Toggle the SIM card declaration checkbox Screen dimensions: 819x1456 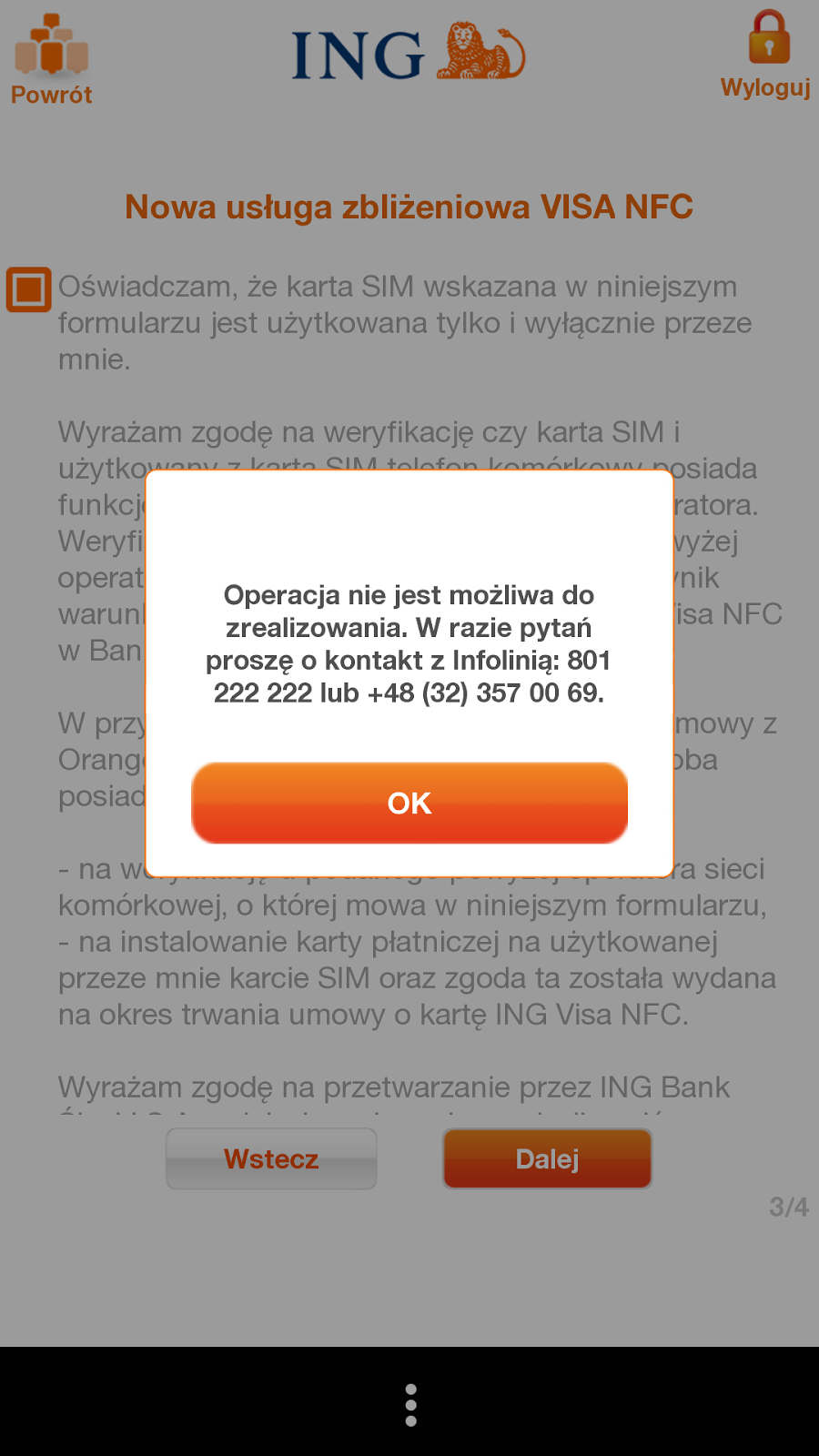pyautogui.click(x=29, y=289)
